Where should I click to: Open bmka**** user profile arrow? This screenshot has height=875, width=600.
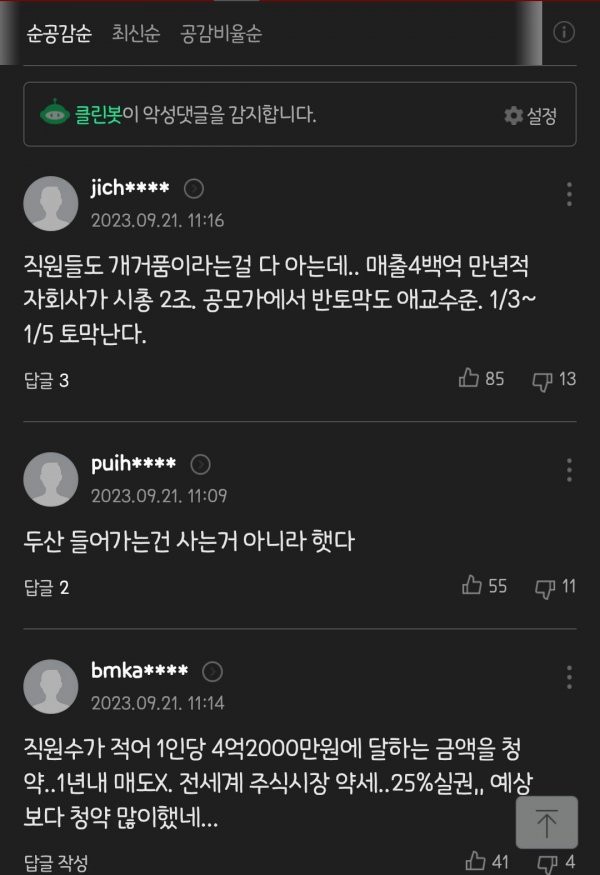coord(212,671)
